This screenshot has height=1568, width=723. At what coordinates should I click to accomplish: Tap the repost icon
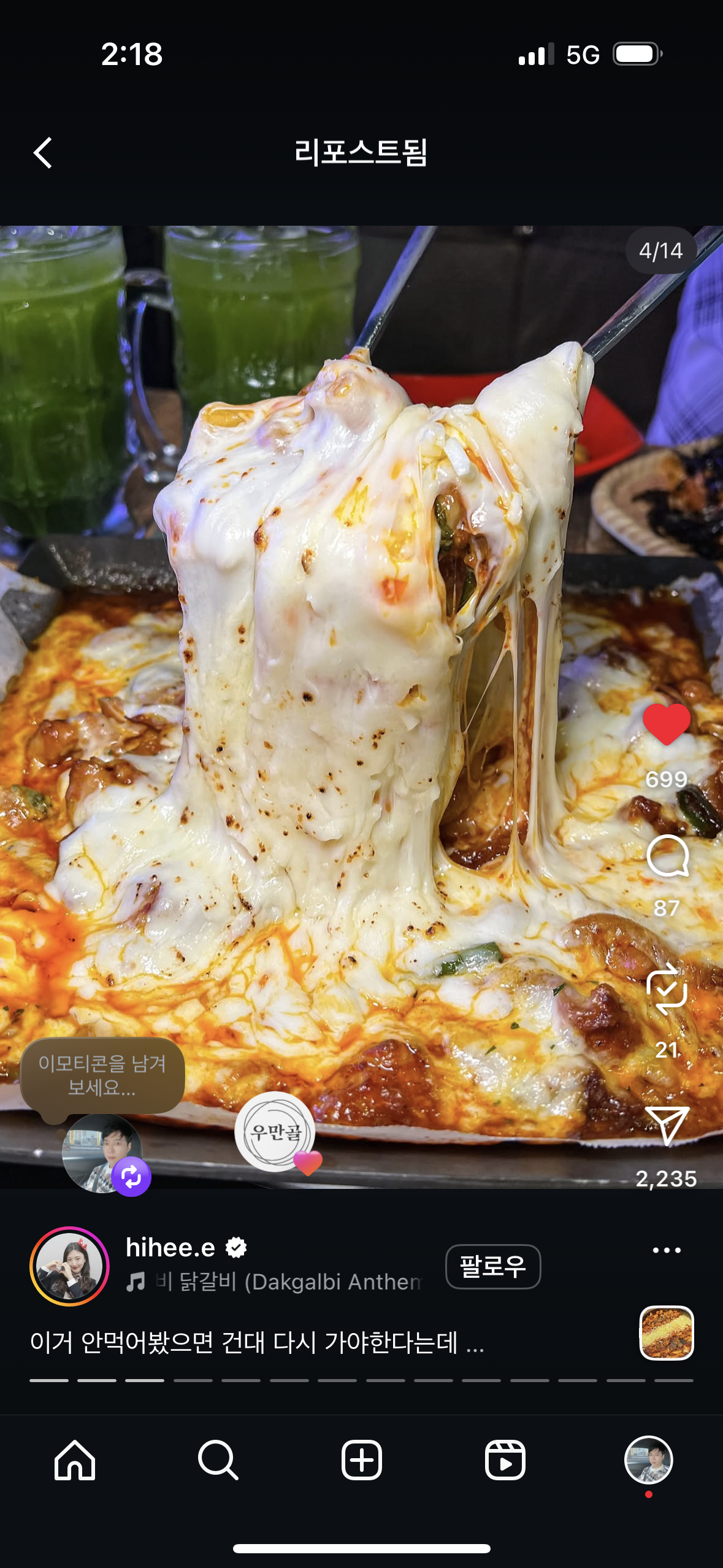(667, 990)
